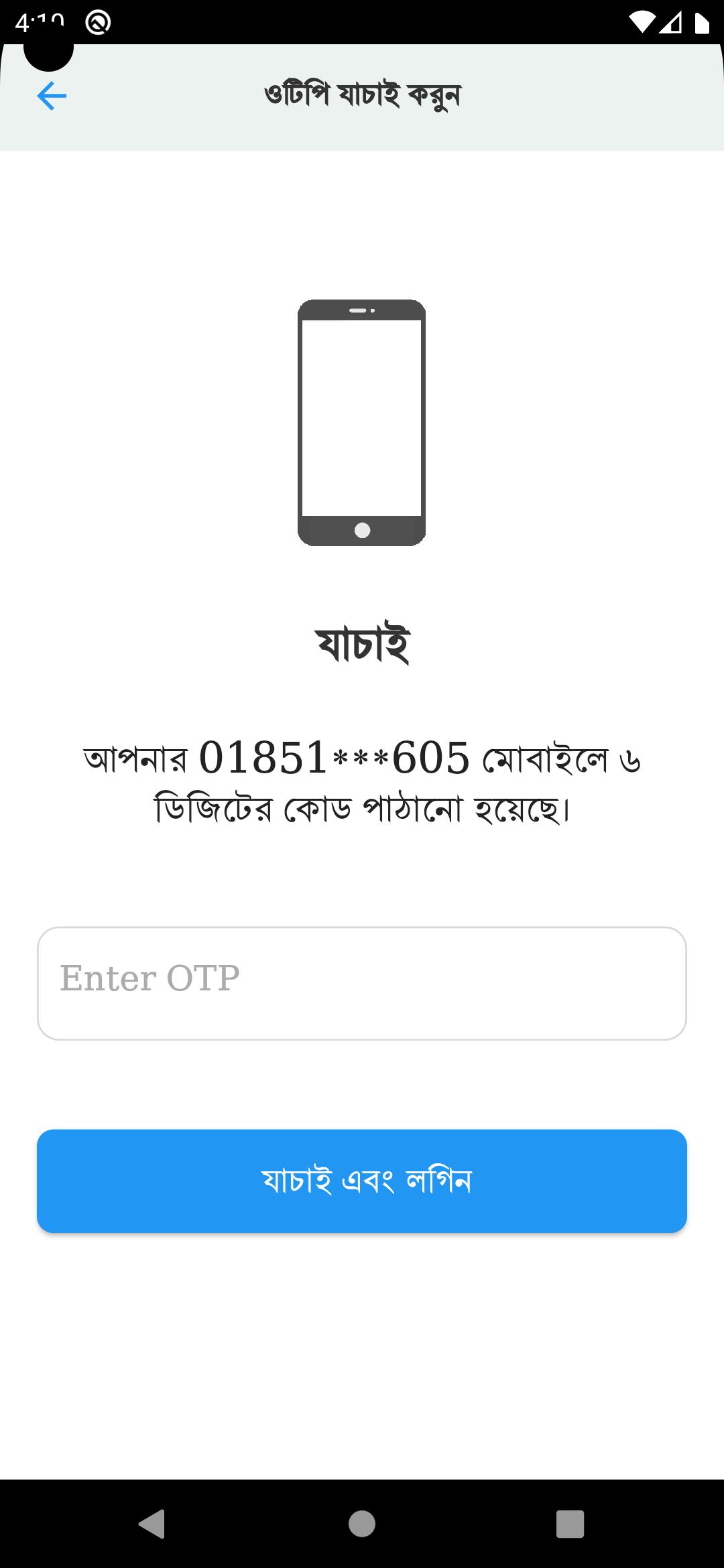Viewport: 724px width, 1568px height.
Task: Go back using the blue arrow
Action: (52, 96)
